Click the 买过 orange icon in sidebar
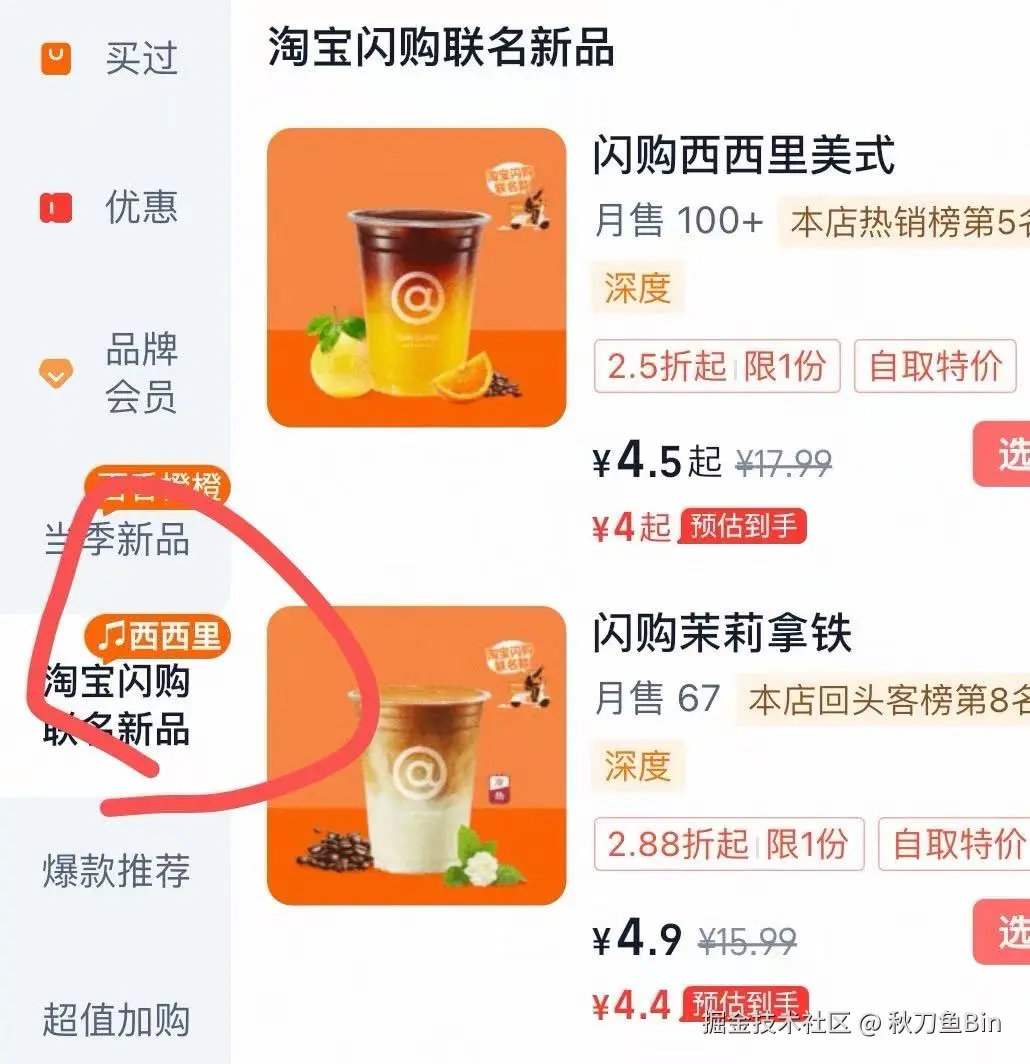This screenshot has width=1030, height=1064. click(x=55, y=59)
